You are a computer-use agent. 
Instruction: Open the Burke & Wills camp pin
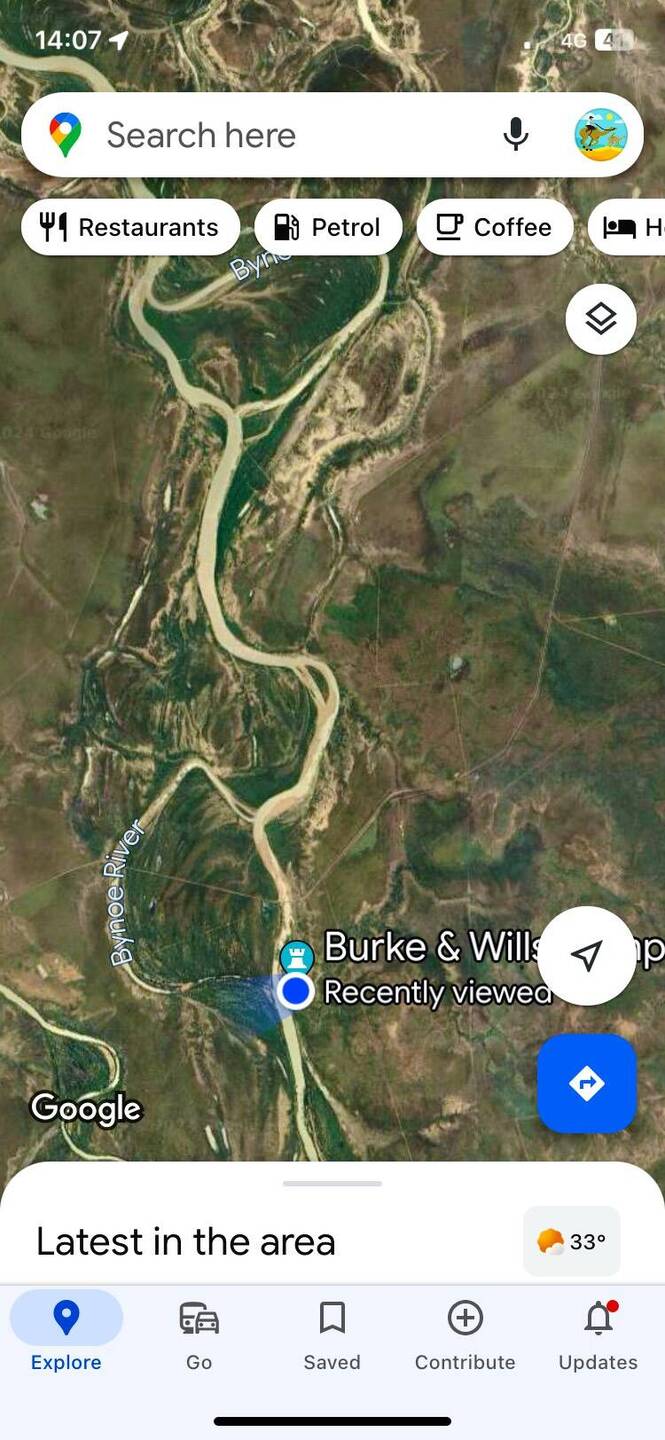point(296,956)
